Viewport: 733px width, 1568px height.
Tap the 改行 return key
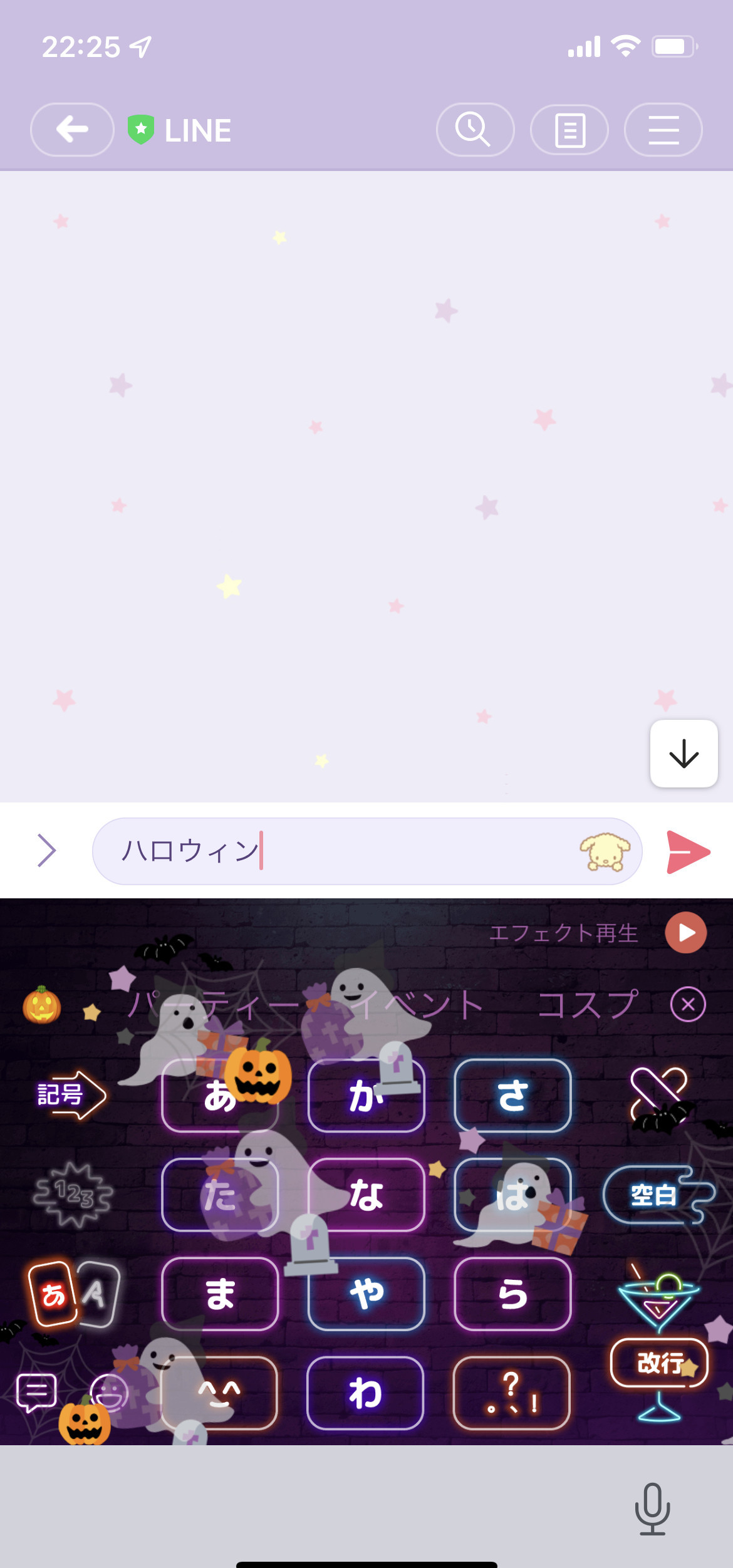pyautogui.click(x=660, y=1362)
